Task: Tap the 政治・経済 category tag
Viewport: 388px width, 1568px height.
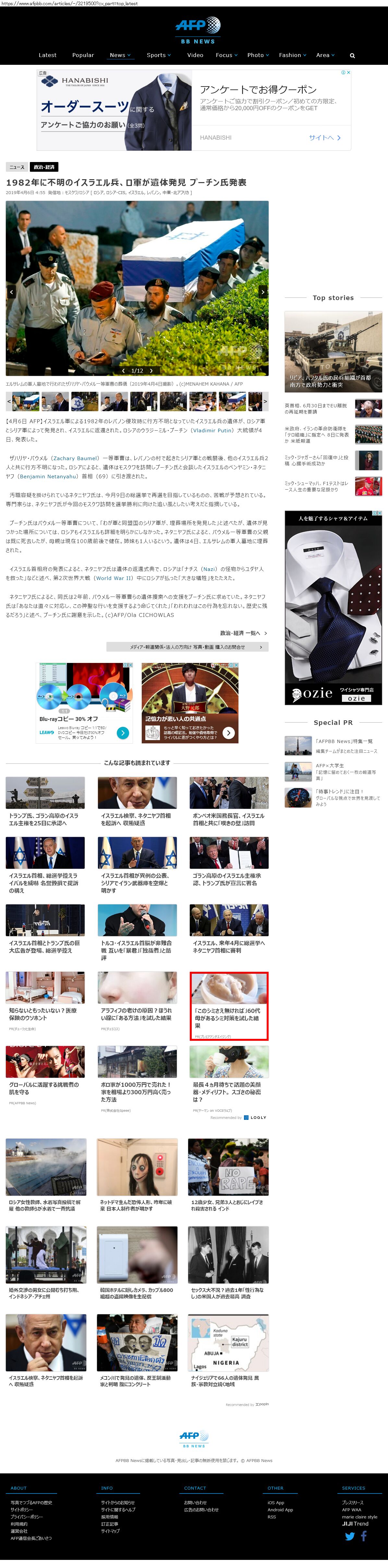Action: [44, 167]
